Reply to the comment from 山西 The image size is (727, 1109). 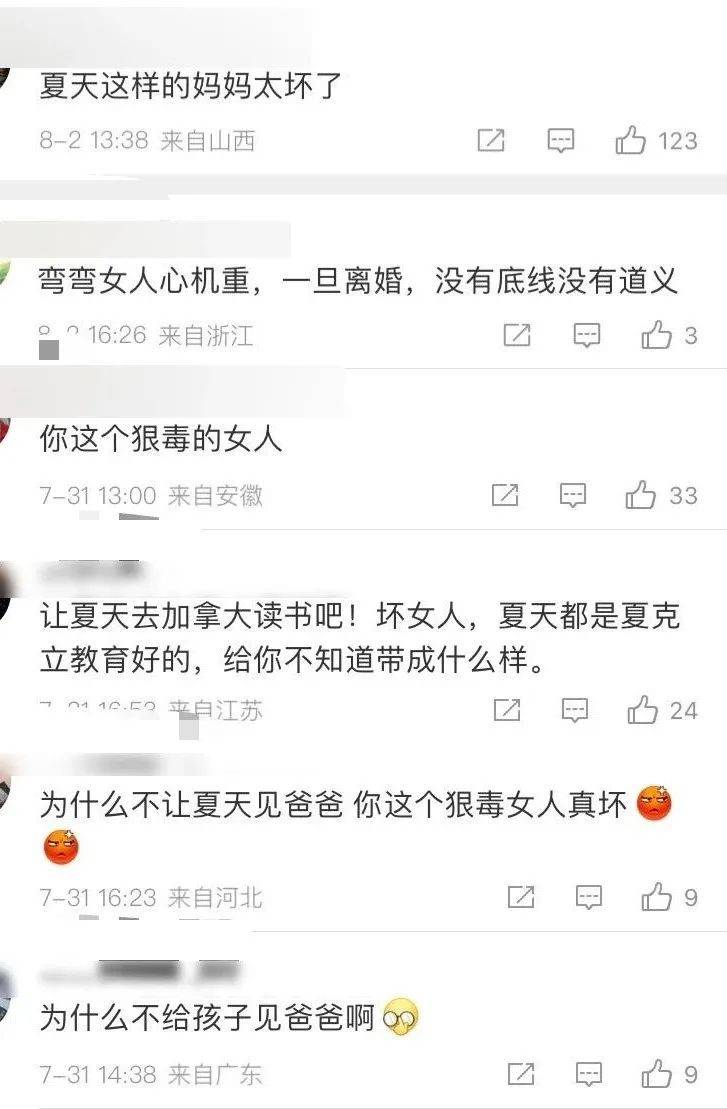point(561,141)
